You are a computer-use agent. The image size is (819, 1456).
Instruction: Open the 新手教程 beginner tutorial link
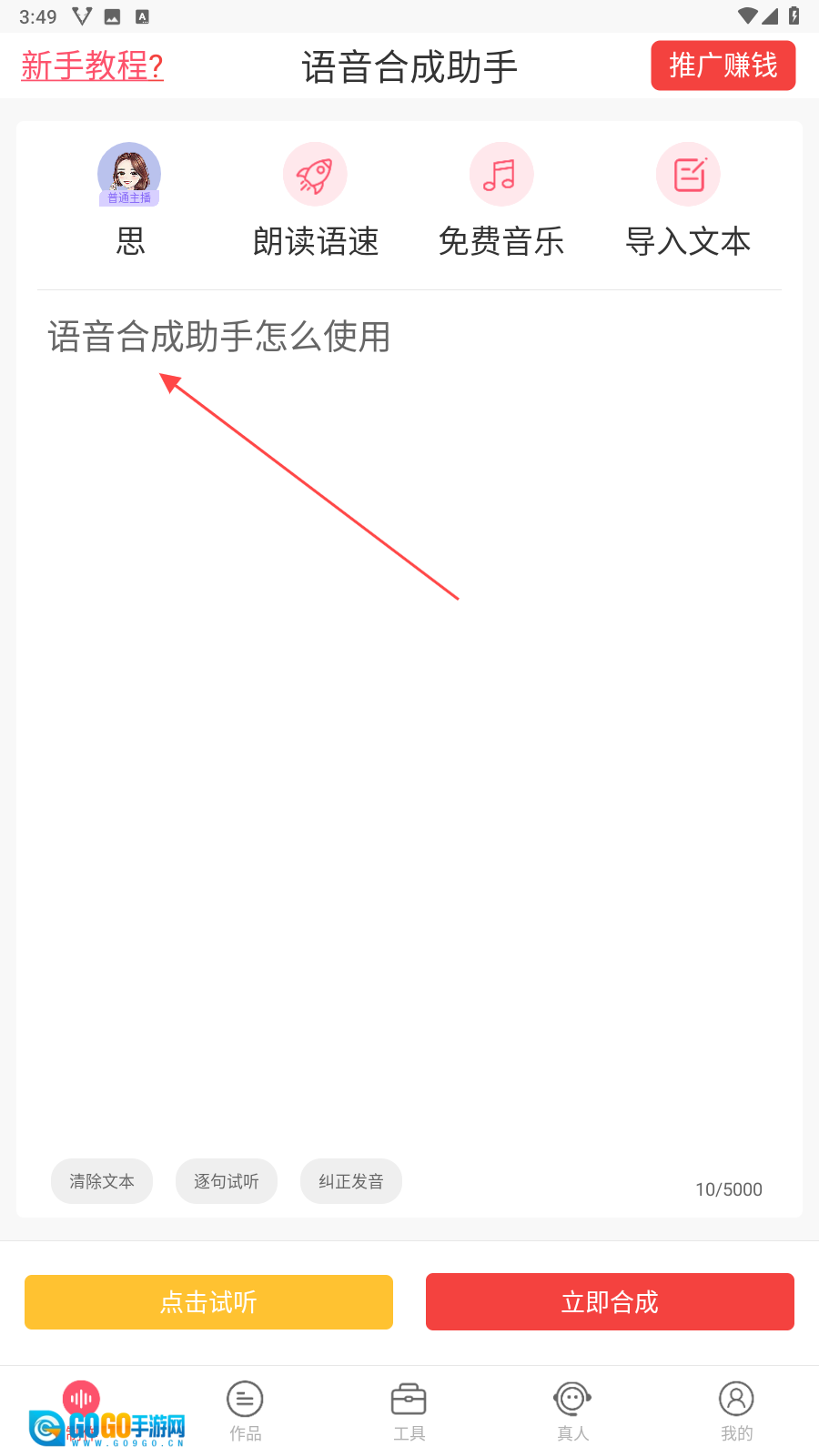point(92,66)
